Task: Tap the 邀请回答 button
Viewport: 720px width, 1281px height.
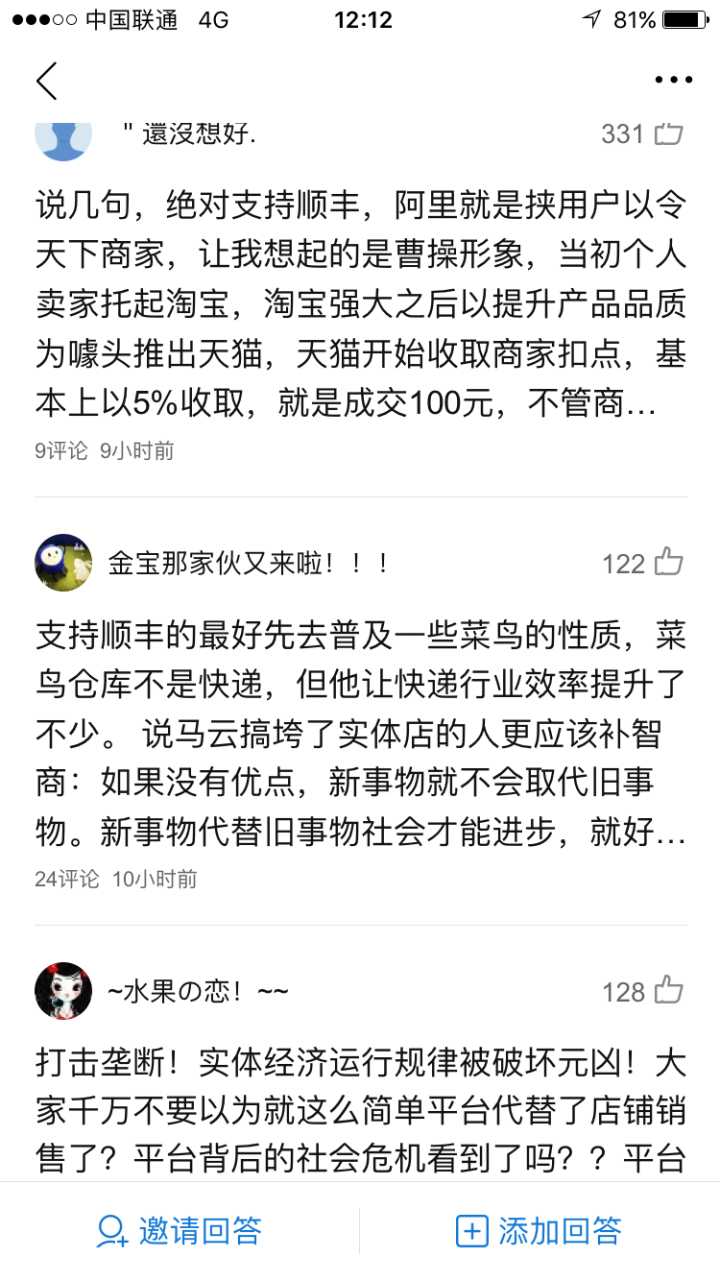Action: point(180,1230)
